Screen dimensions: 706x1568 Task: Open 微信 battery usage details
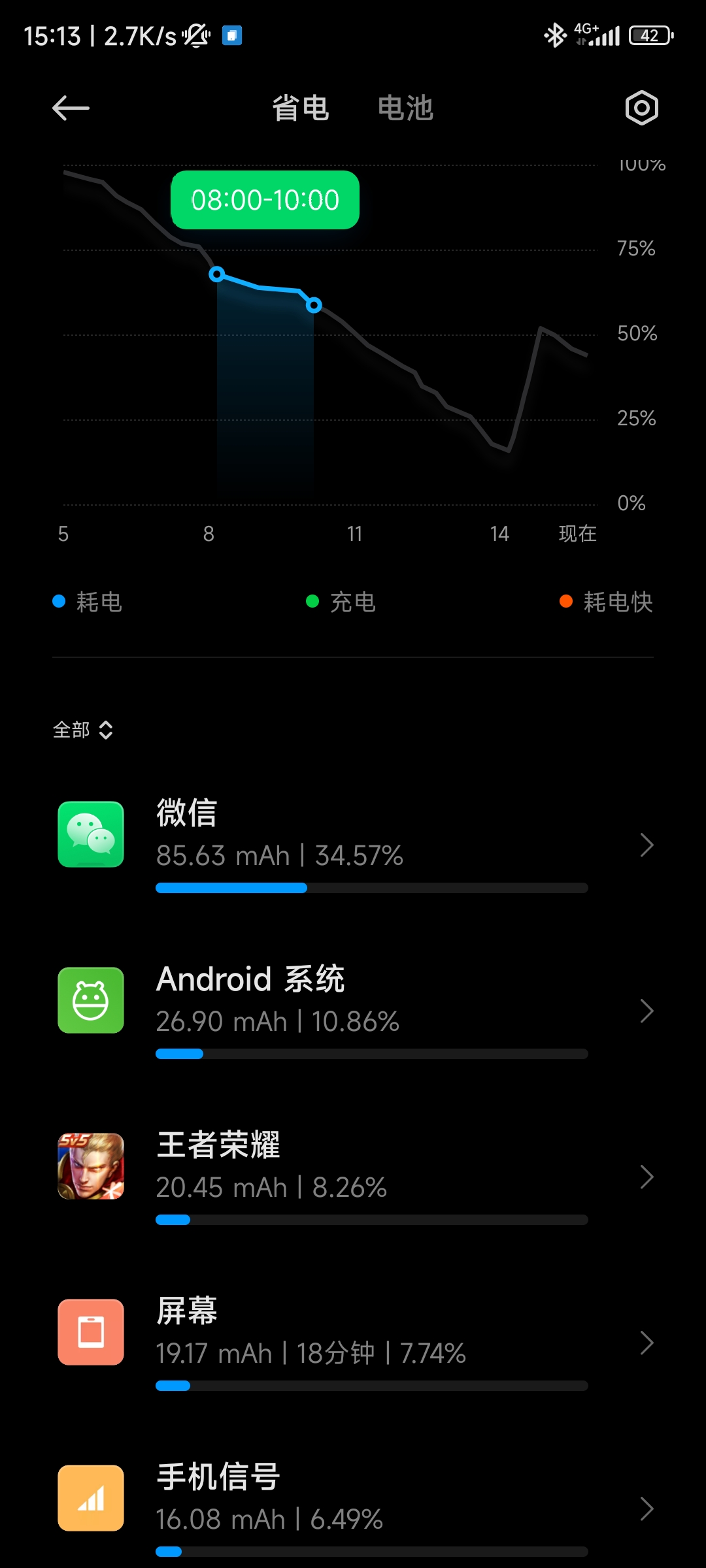[353, 843]
